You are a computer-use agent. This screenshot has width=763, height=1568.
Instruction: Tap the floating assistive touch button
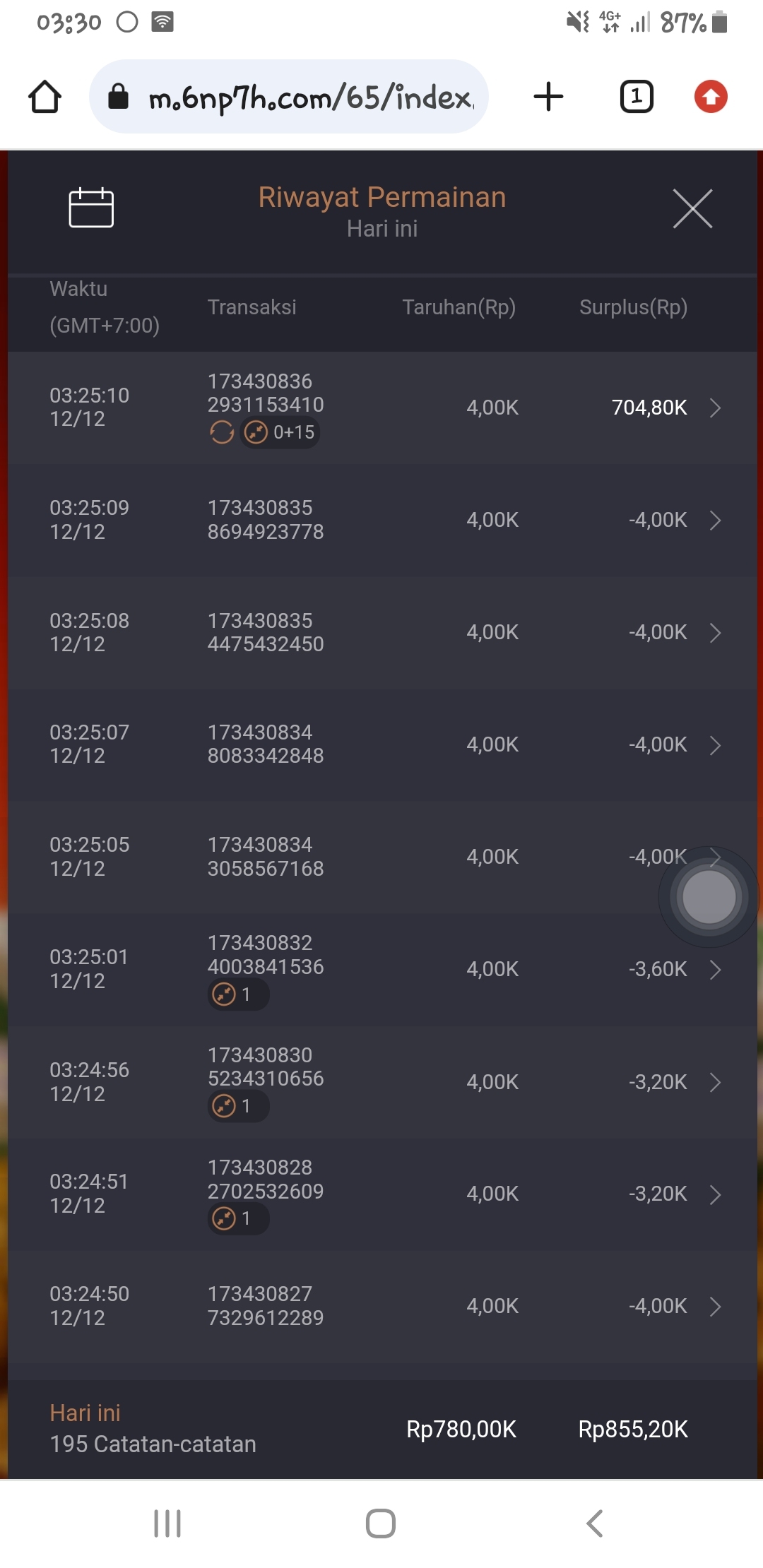coord(709,897)
